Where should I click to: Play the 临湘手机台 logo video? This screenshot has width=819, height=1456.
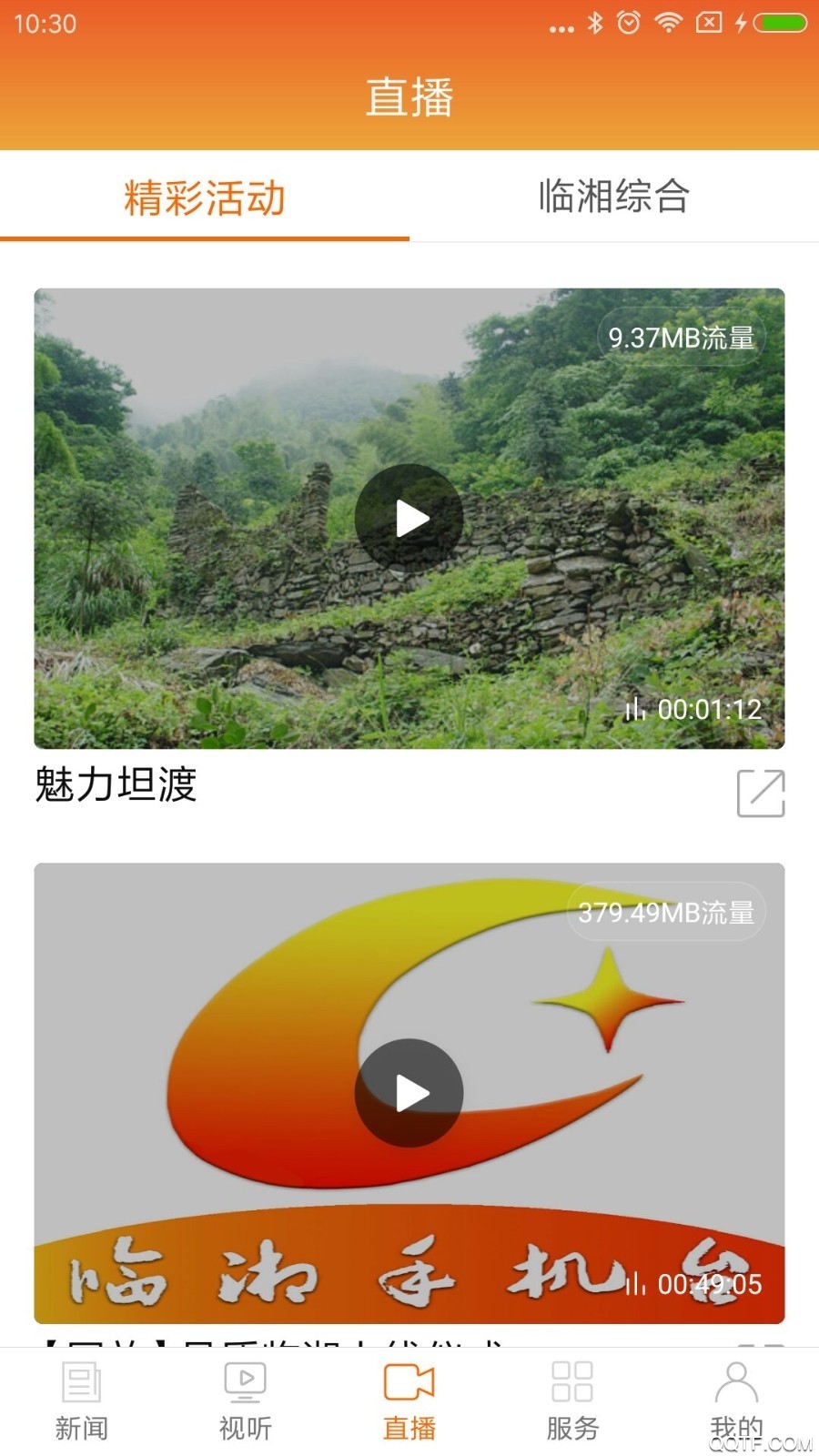[x=409, y=1093]
